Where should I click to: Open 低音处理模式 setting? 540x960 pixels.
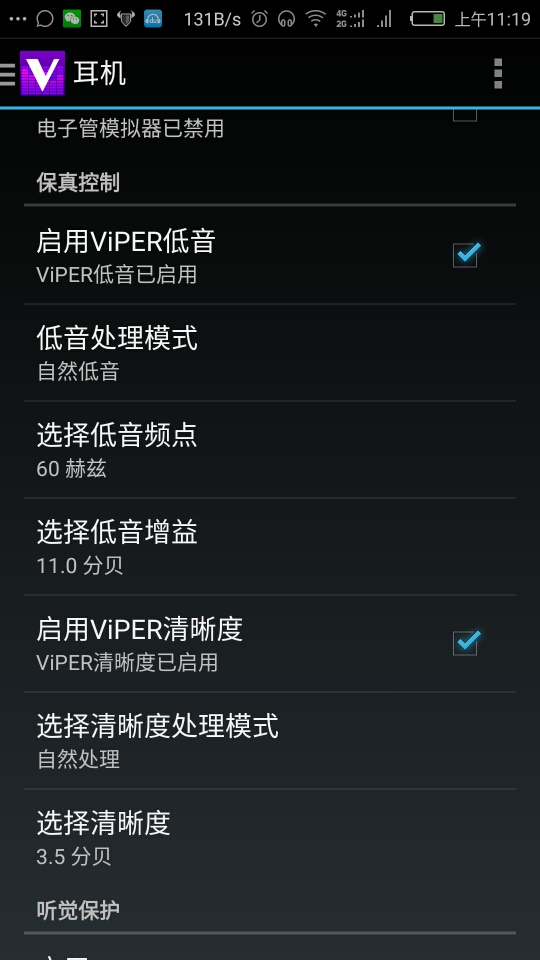270,353
